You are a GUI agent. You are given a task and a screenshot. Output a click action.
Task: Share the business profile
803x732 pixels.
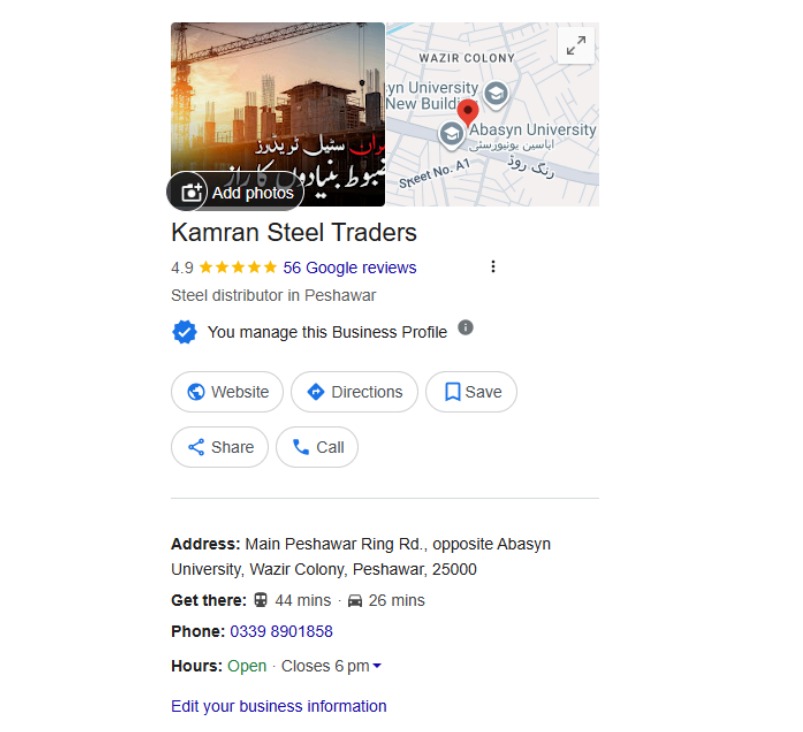[220, 447]
